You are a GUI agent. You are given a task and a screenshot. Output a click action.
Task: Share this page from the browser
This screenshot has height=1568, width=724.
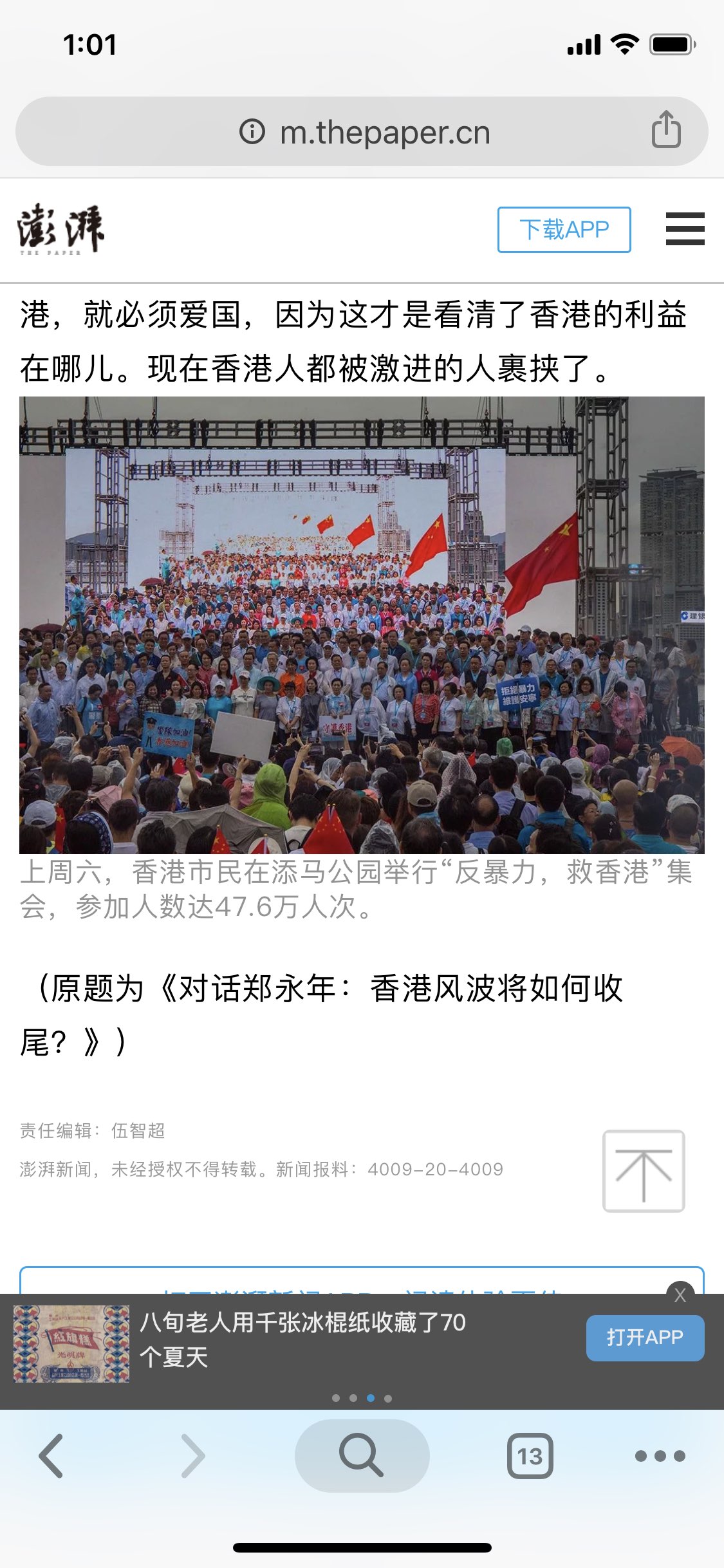tap(666, 130)
